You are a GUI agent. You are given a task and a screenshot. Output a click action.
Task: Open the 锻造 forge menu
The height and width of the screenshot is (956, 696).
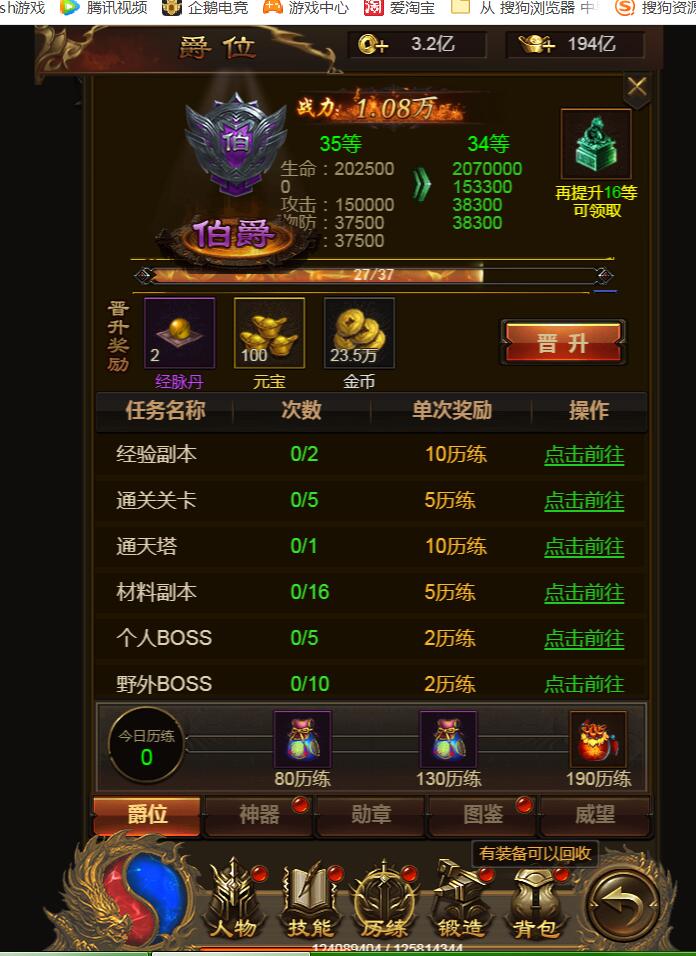pyautogui.click(x=460, y=900)
